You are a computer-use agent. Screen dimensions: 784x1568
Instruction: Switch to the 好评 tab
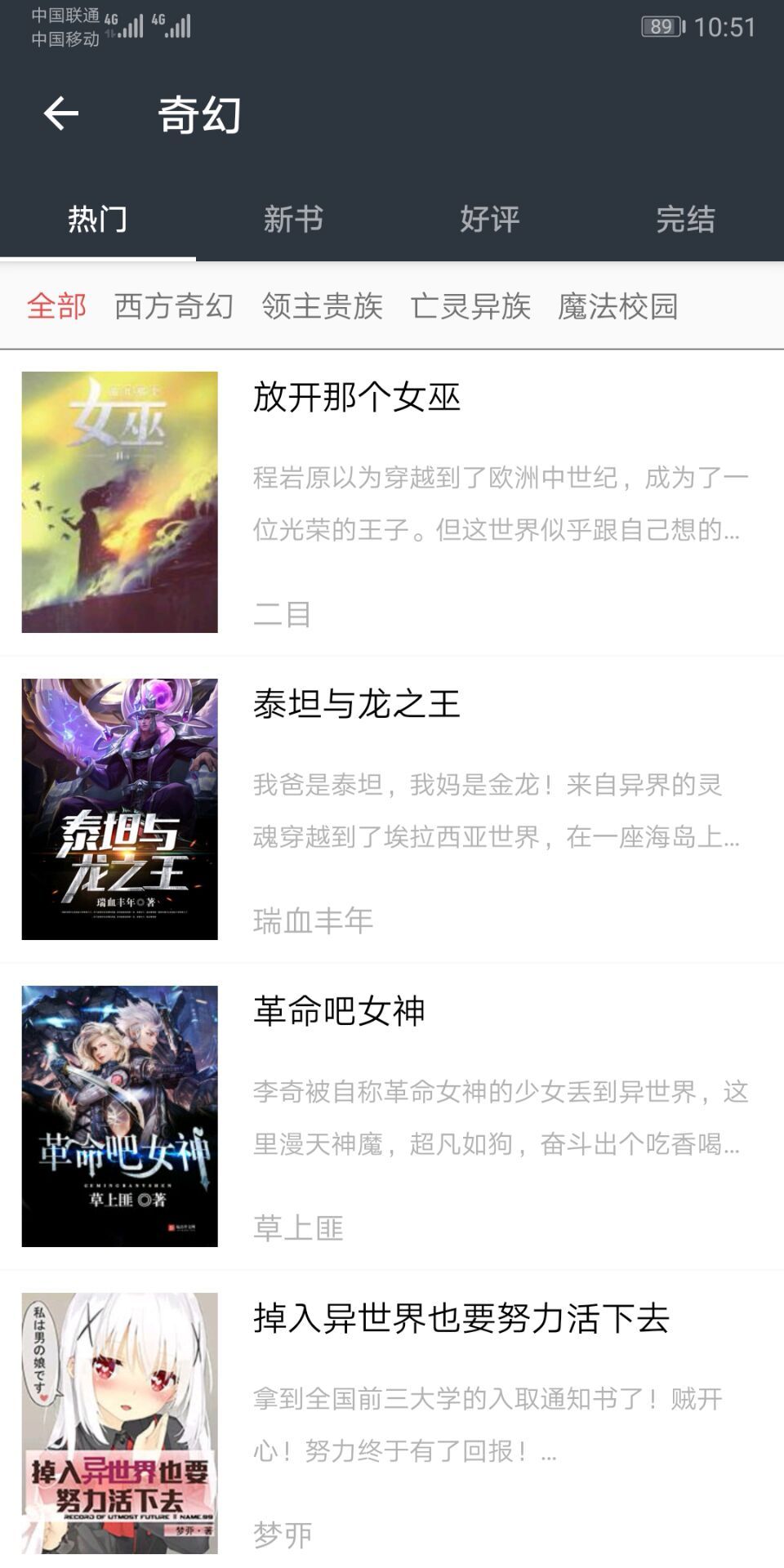pos(490,219)
